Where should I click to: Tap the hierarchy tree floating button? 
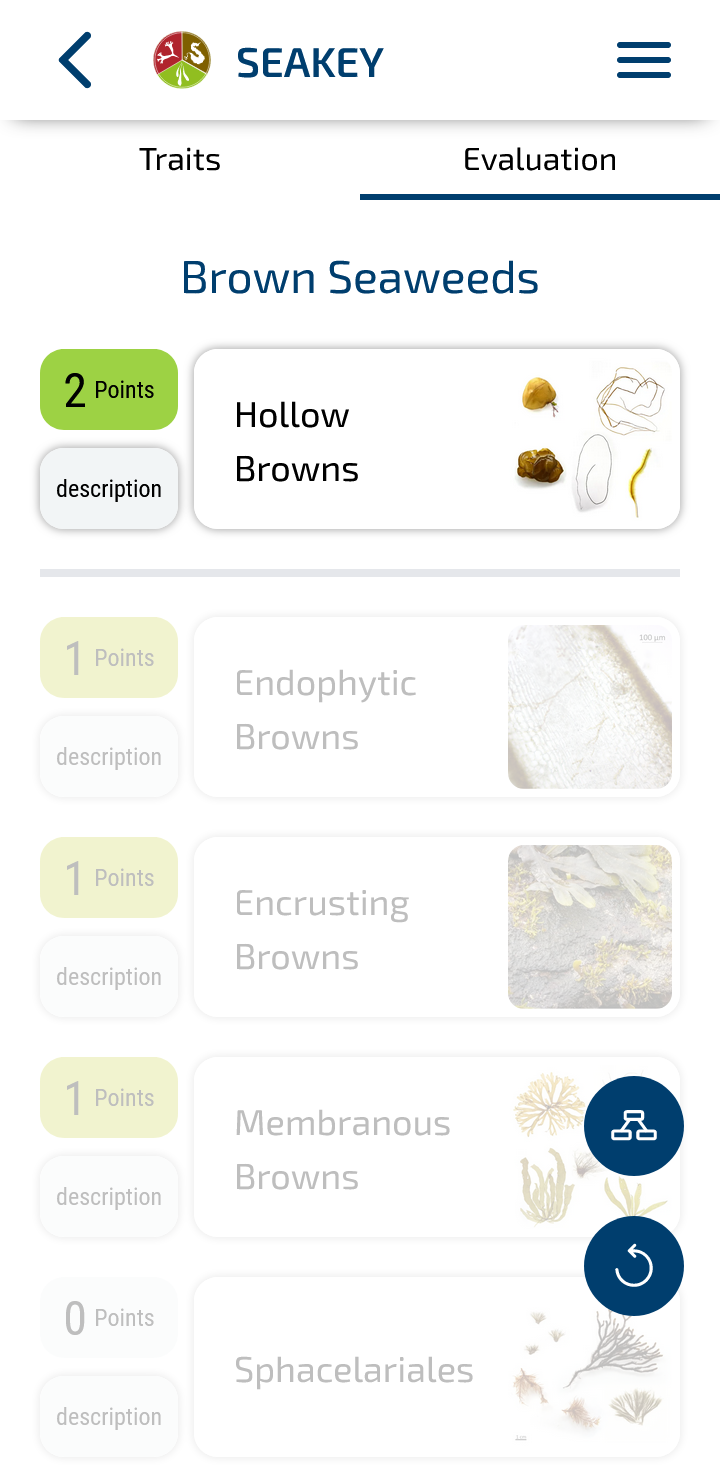tap(634, 1126)
